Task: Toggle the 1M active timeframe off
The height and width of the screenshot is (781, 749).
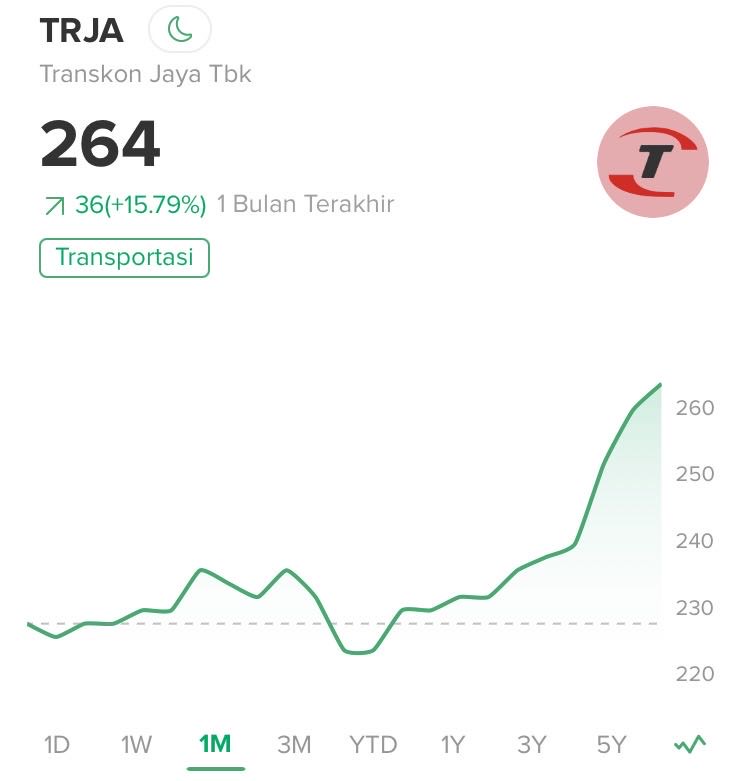Action: (x=215, y=745)
